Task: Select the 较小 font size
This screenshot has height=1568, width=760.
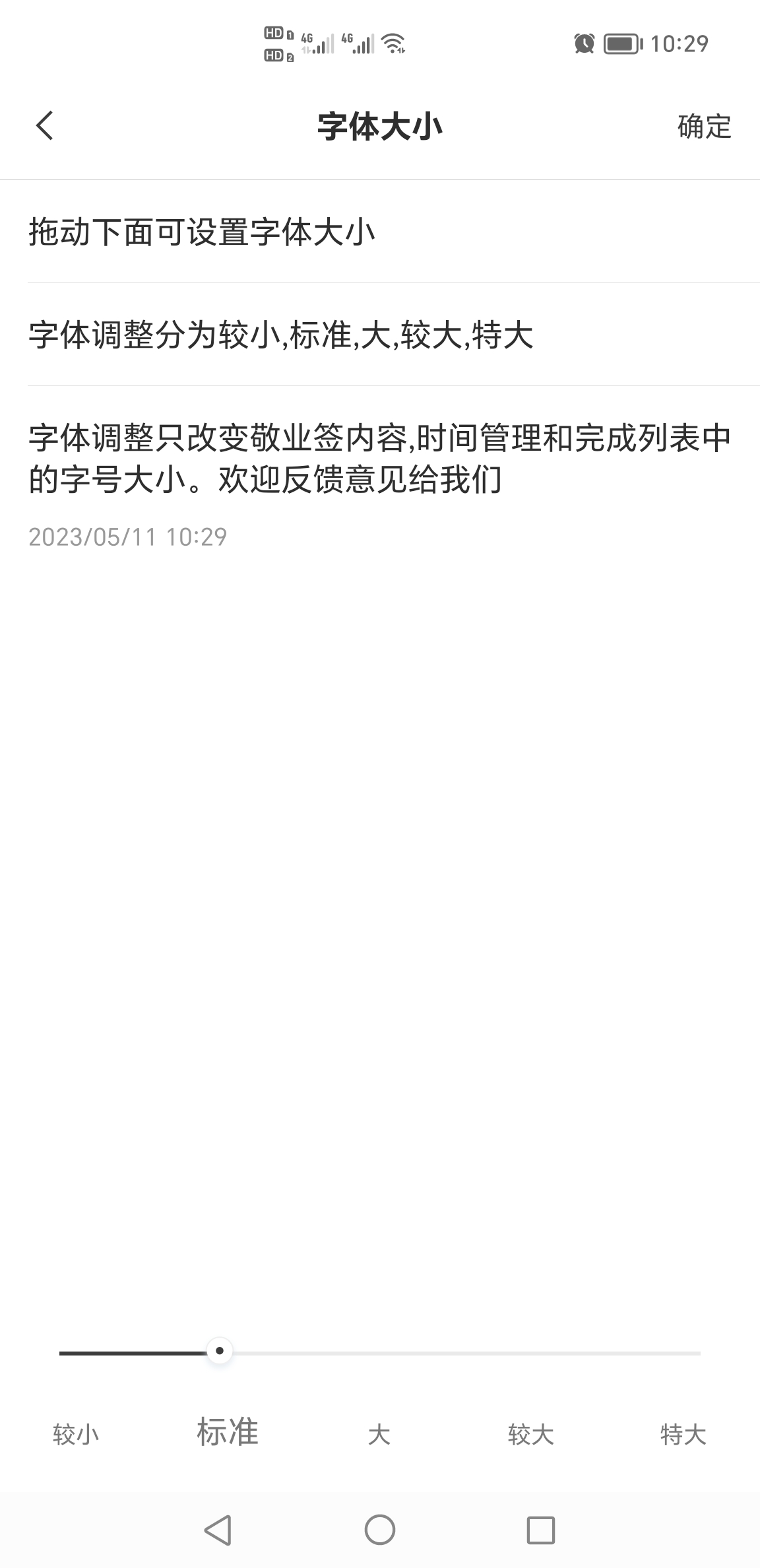Action: 76,1435
